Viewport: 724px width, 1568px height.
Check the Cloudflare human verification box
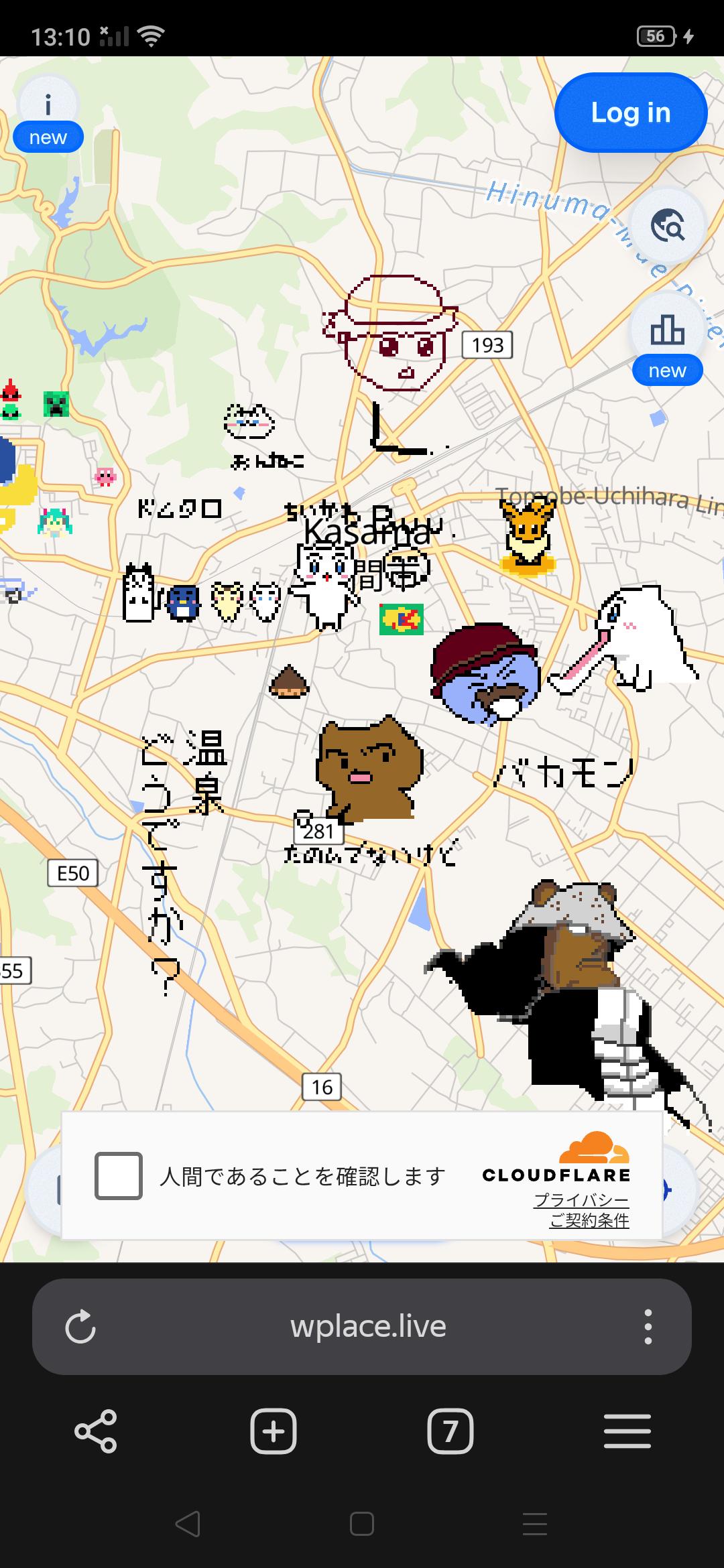pyautogui.click(x=119, y=1175)
